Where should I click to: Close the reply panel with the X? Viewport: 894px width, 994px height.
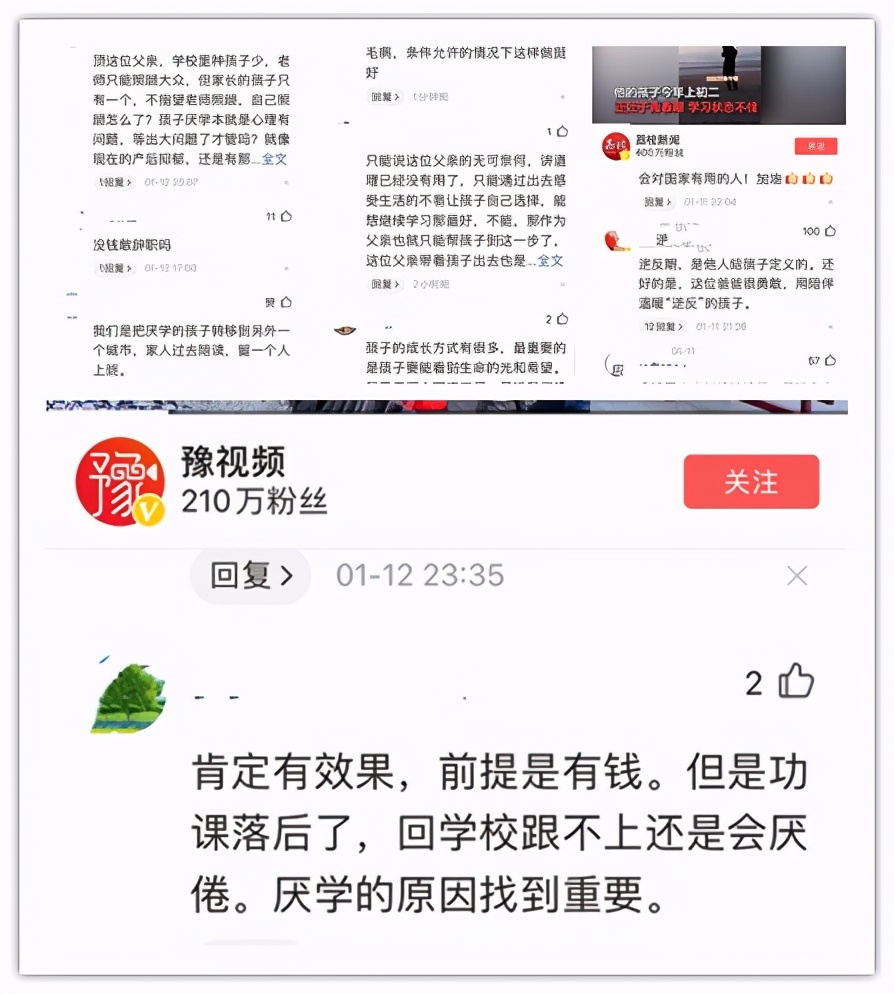796,576
